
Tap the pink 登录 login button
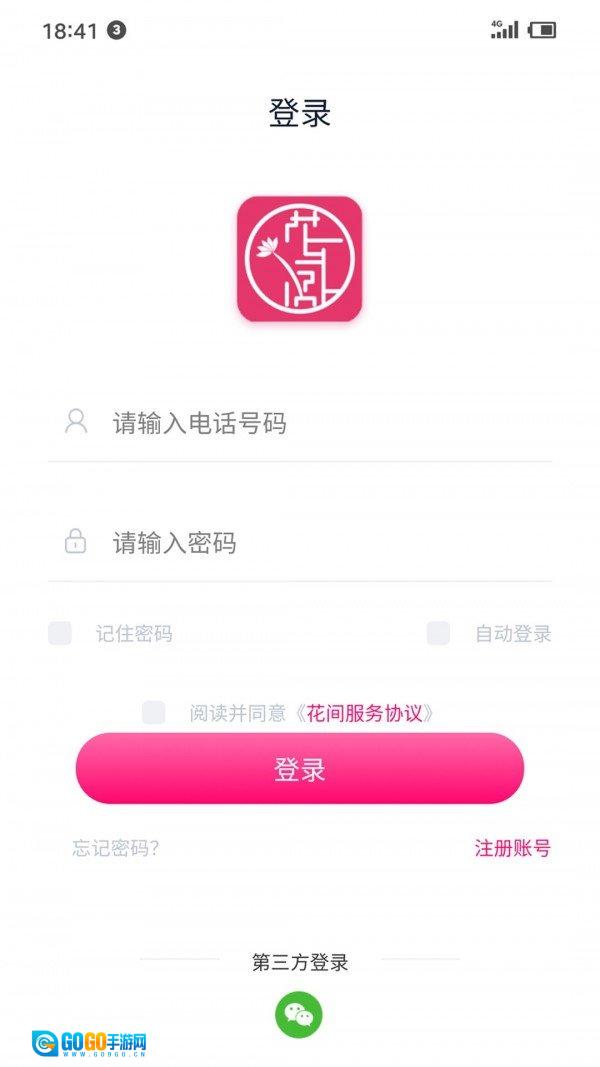click(300, 769)
